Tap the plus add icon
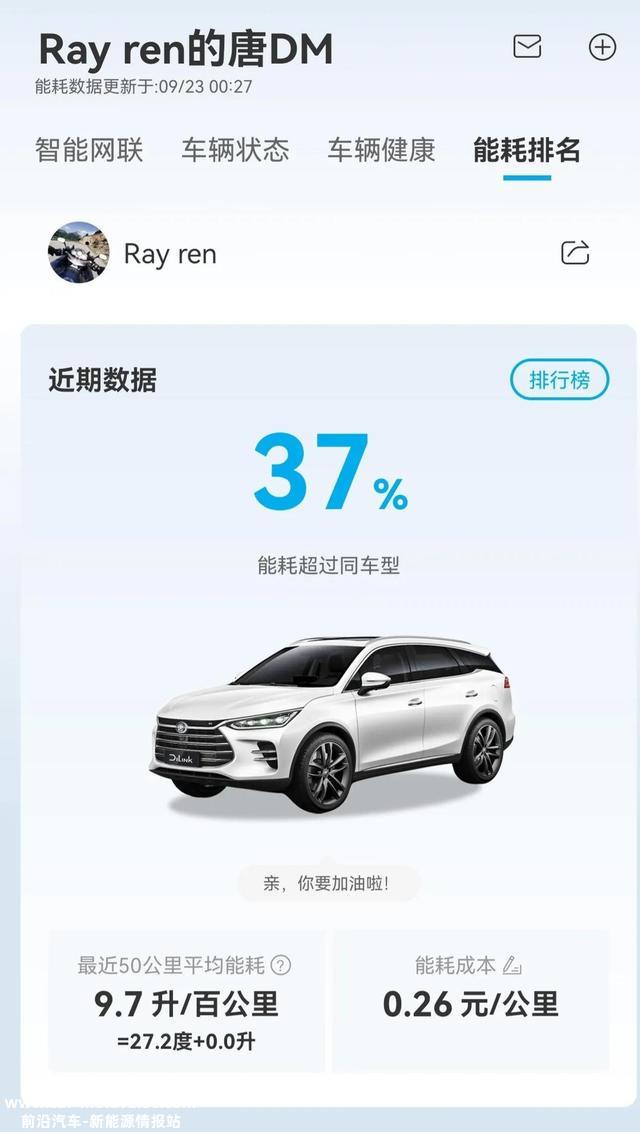640x1132 pixels. 602,47
